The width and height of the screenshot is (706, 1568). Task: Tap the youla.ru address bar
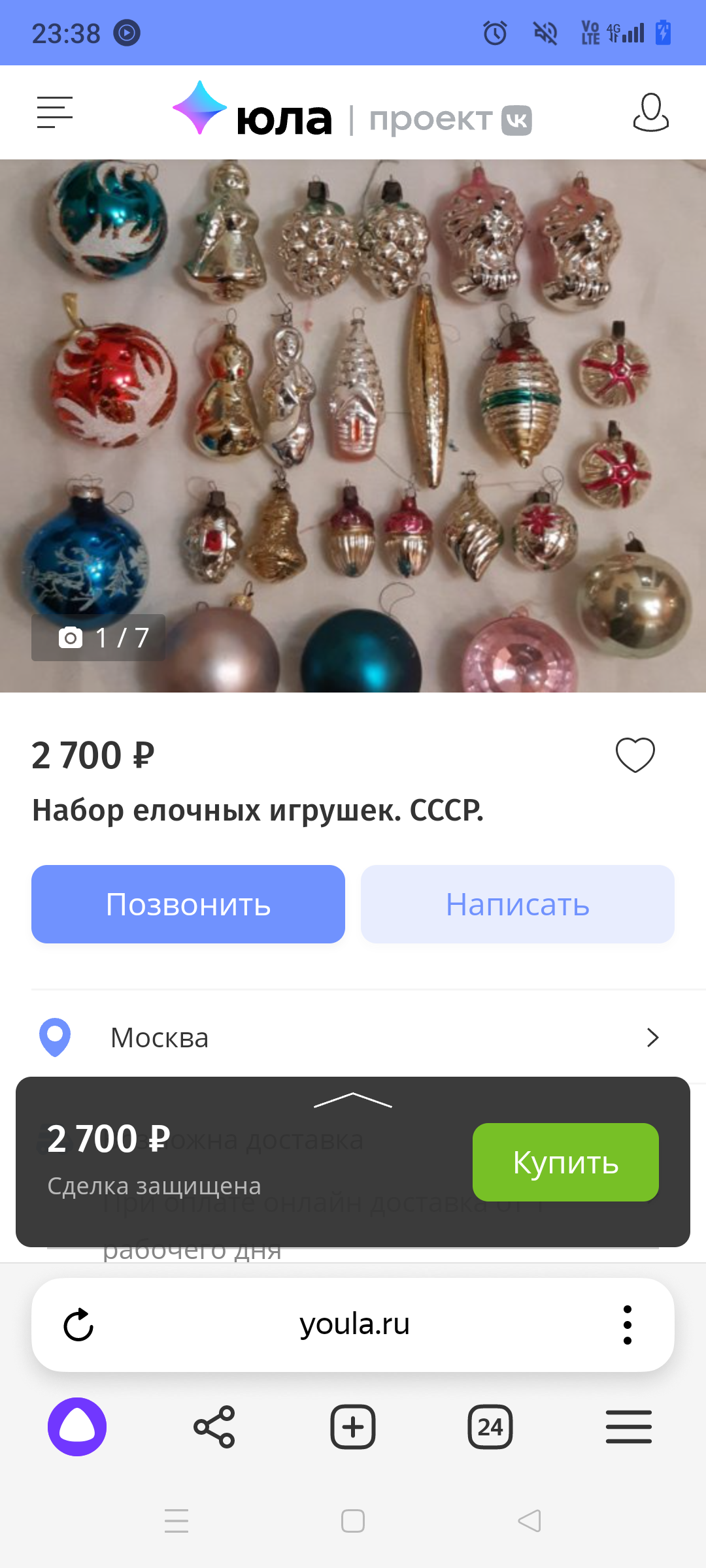point(354,1324)
